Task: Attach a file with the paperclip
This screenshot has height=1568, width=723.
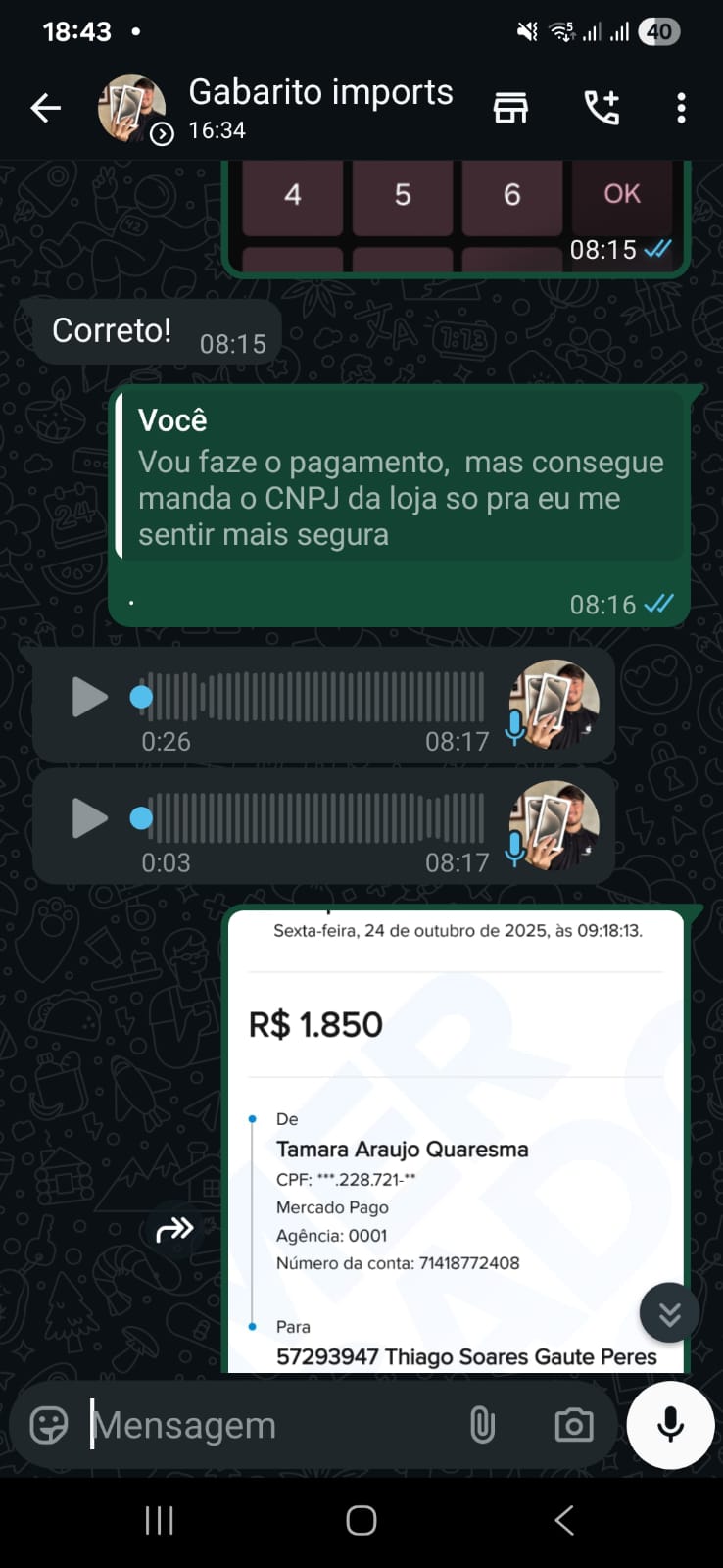Action: coord(482,1425)
